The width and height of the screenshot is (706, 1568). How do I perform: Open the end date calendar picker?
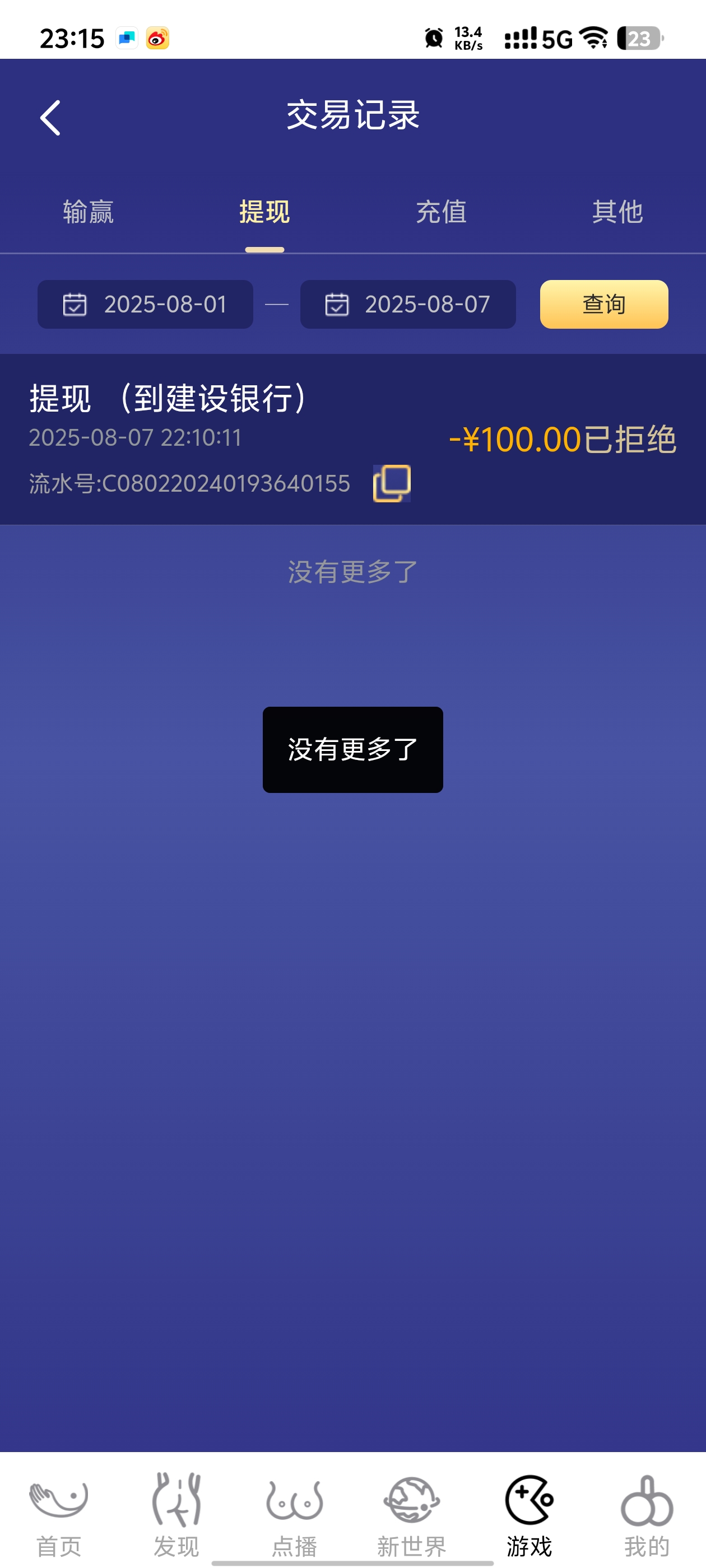point(407,304)
